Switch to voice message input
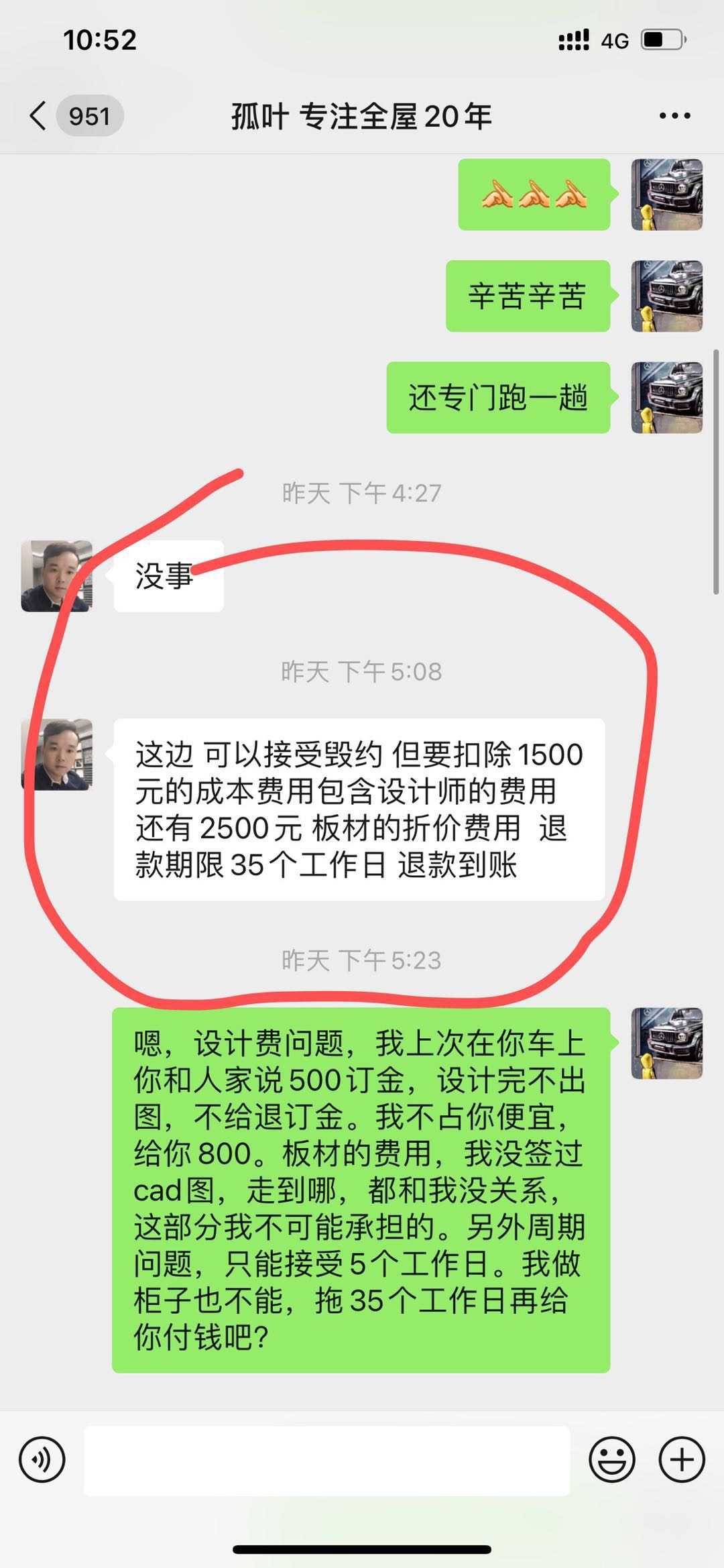 (42, 1460)
